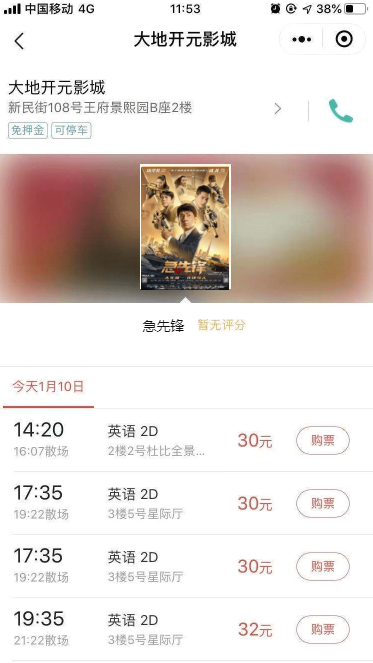
Task: Tap the 急先锋 movie poster
Action: (x=185, y=227)
